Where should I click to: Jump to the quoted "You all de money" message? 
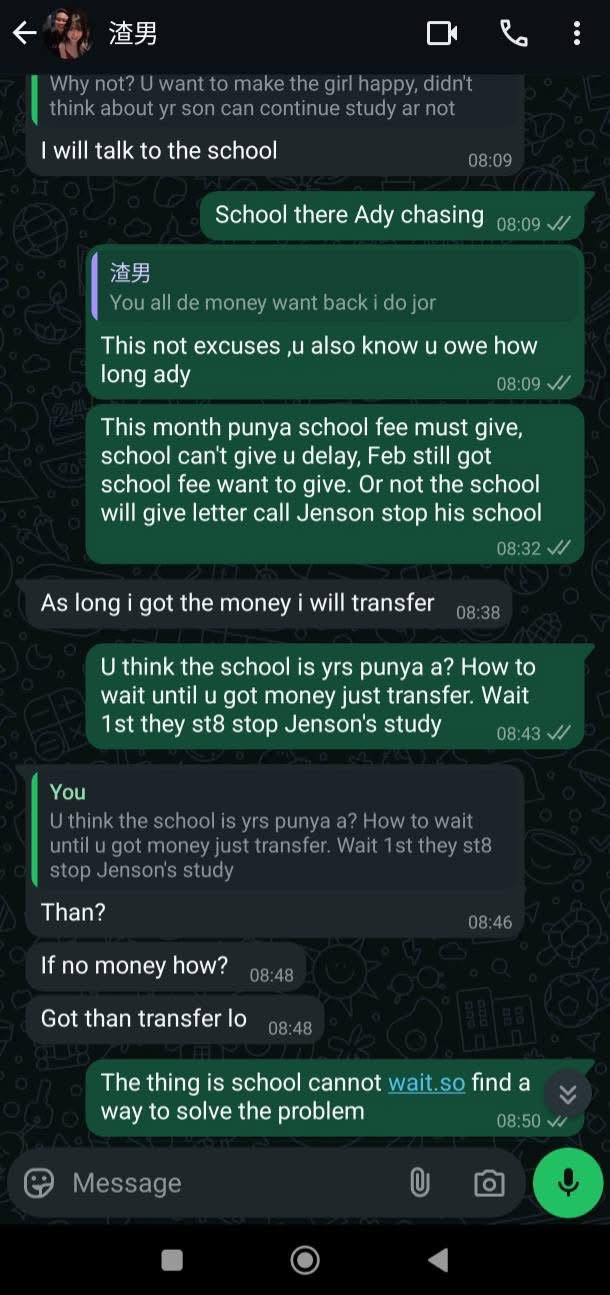335,287
